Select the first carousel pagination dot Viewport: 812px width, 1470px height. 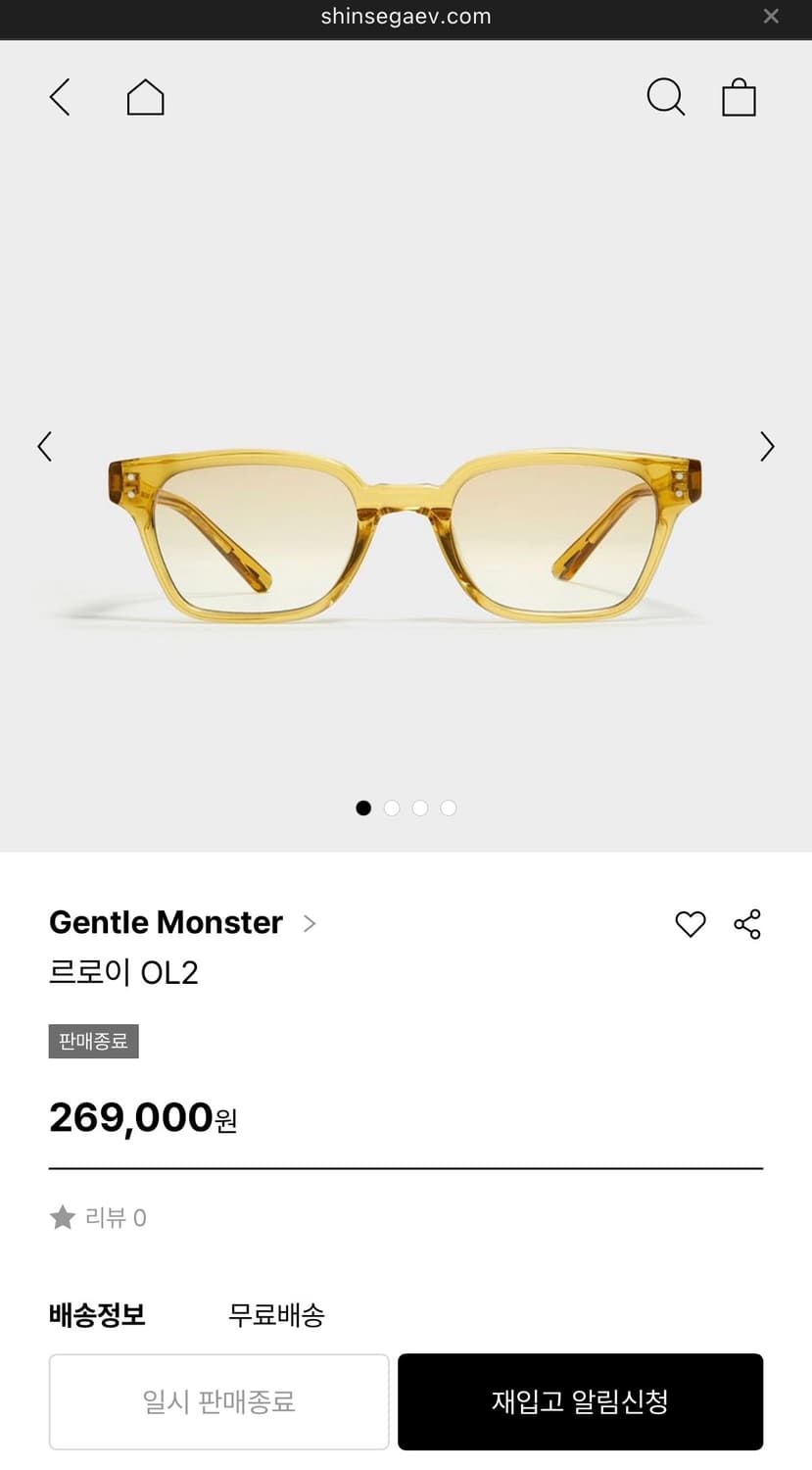coord(362,808)
